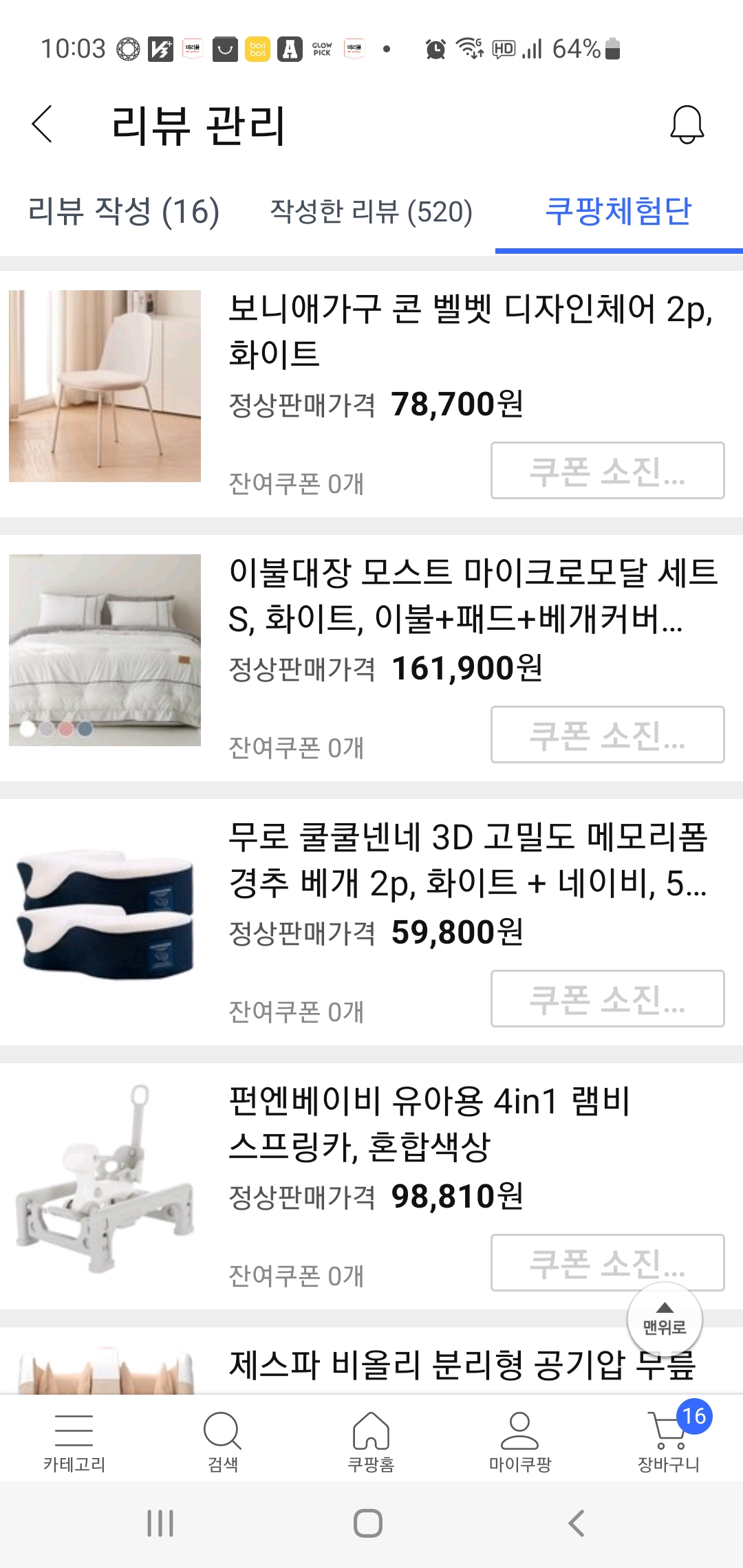This screenshot has width=743, height=1568.
Task: Switch to the 리뷰 작성 (16) tab
Action: (x=124, y=213)
